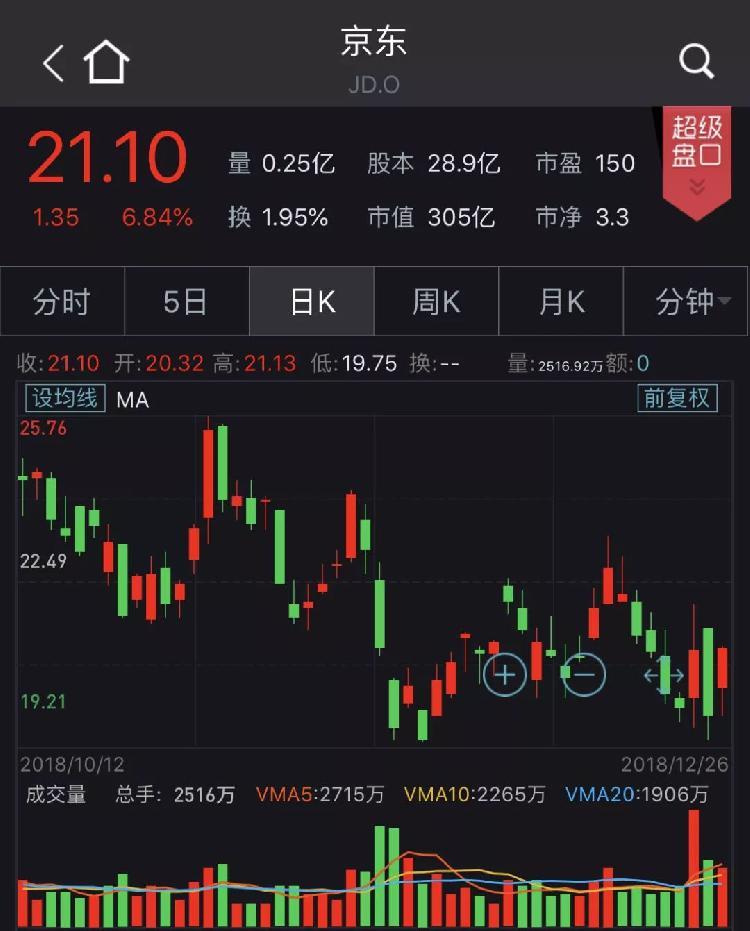Switch to the 周K chart tab
Image resolution: width=750 pixels, height=931 pixels.
tap(437, 301)
